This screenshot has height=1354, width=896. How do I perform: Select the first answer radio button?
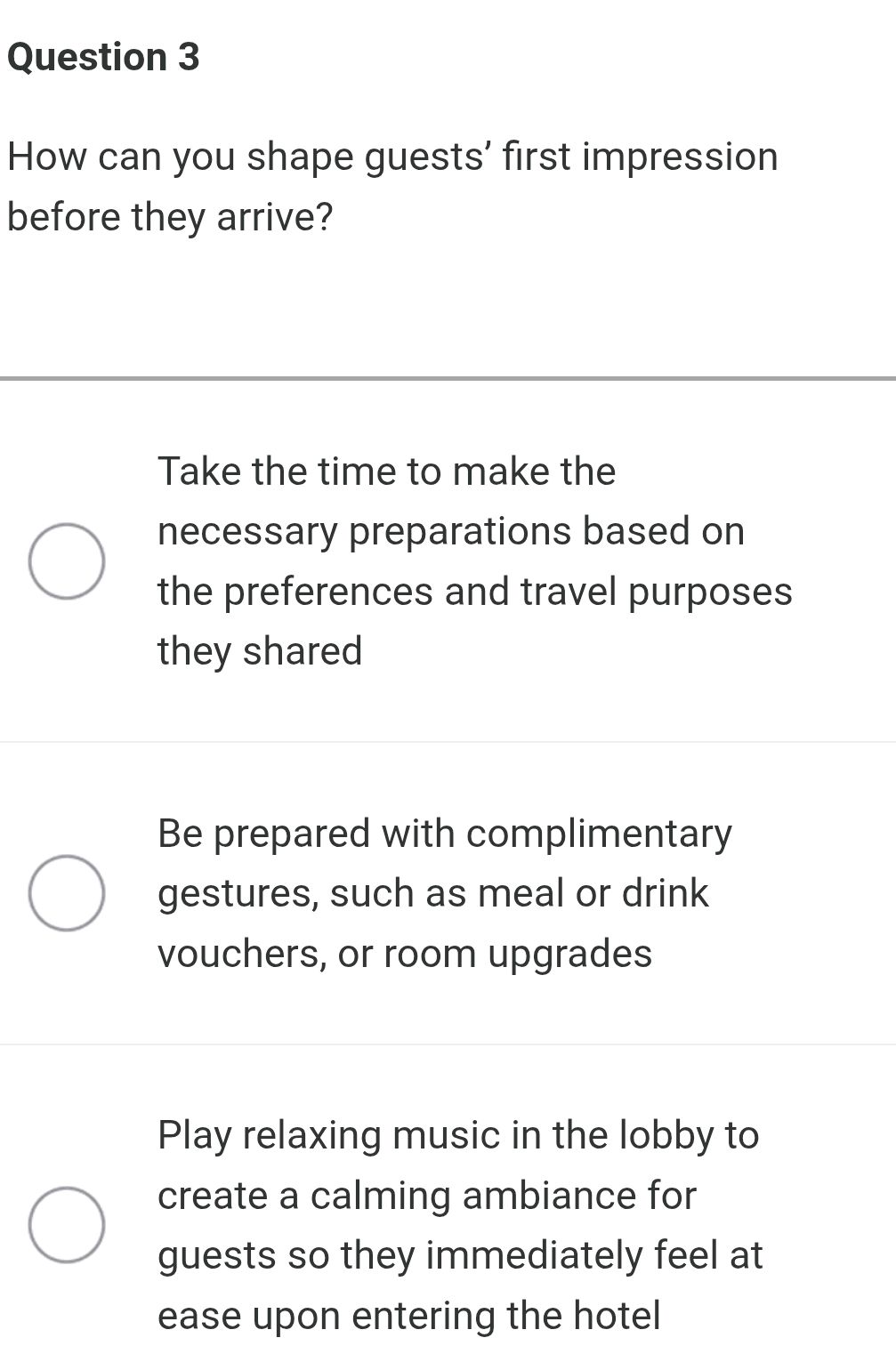pos(69,560)
